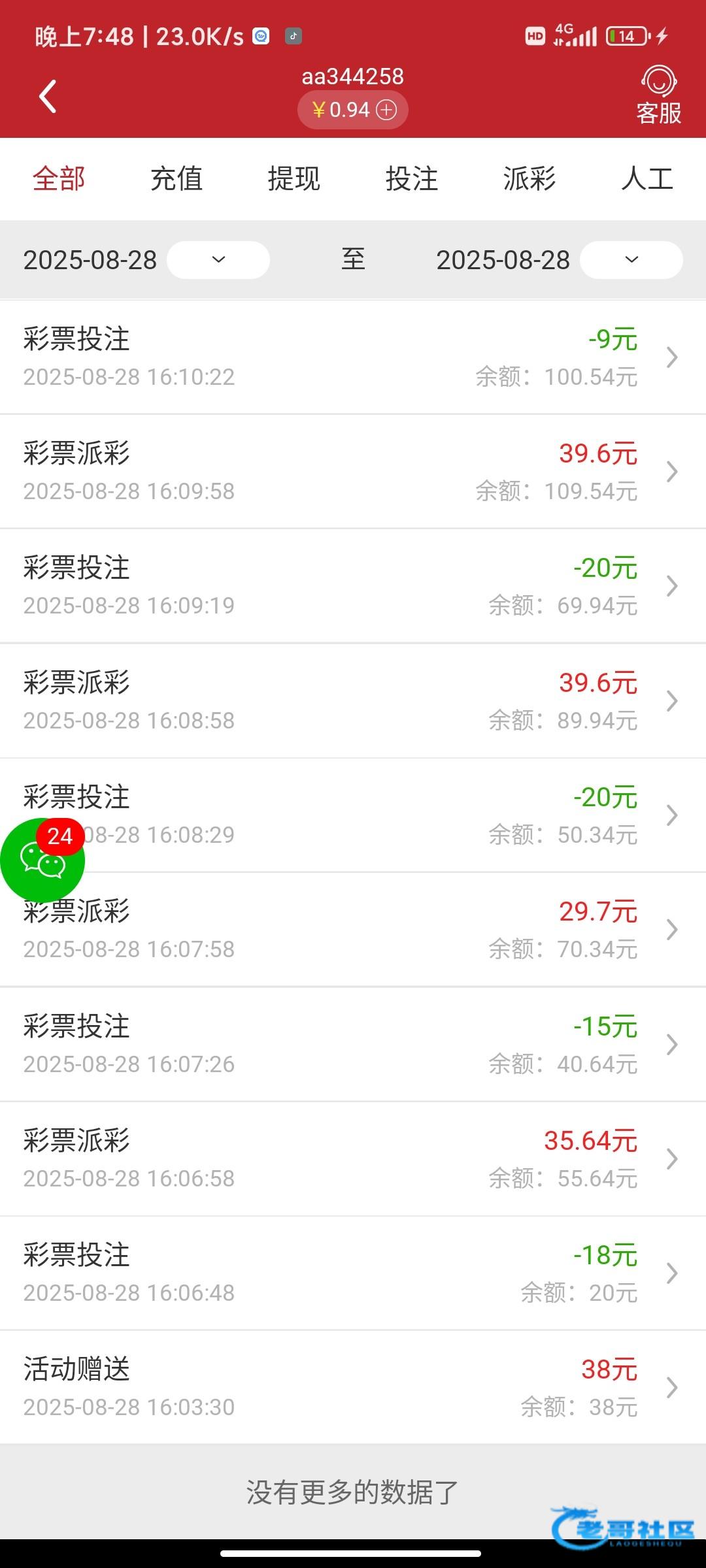Expand the end date dropdown
The image size is (706, 1568).
coord(631,260)
